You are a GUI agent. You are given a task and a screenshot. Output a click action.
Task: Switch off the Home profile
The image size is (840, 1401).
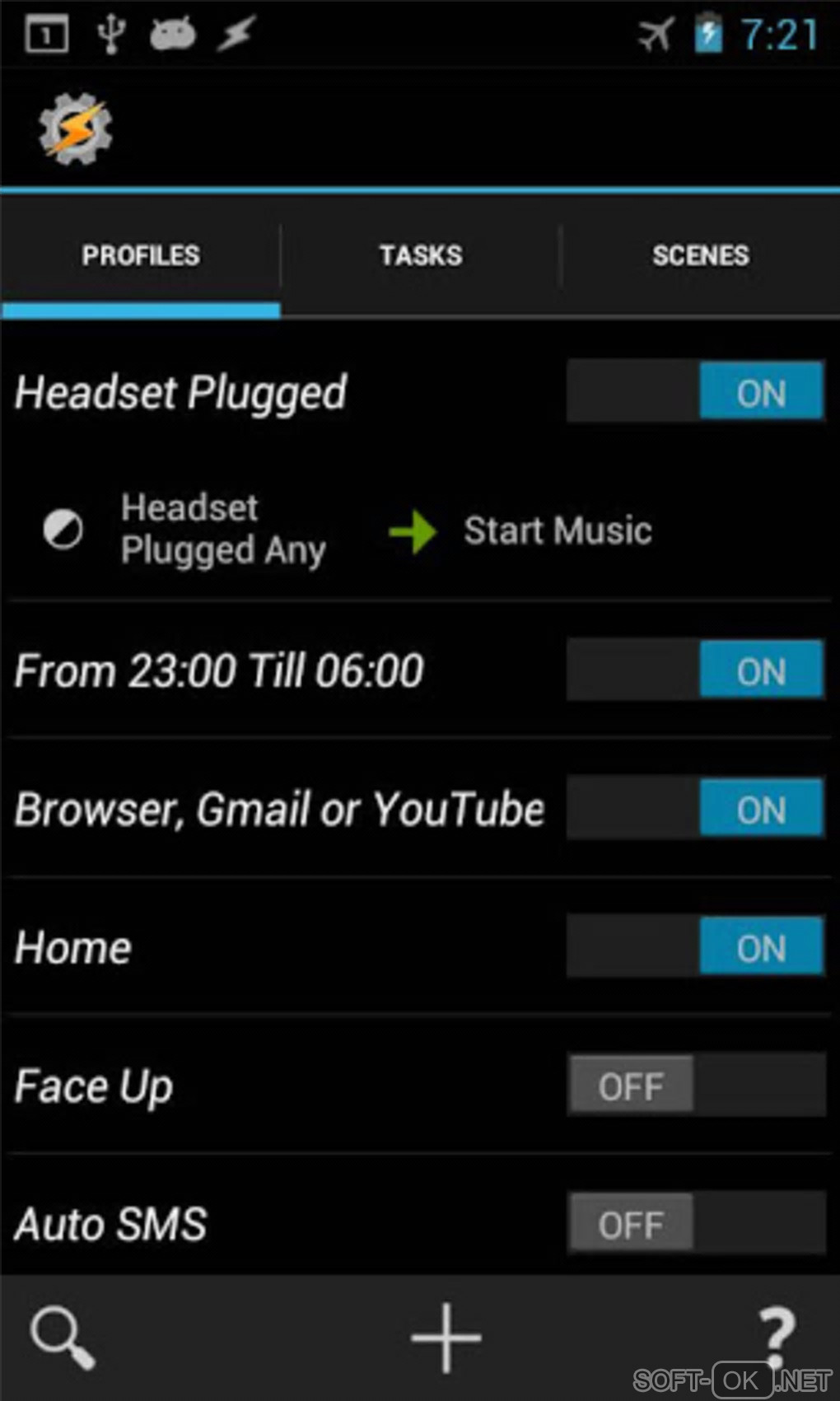tap(696, 947)
